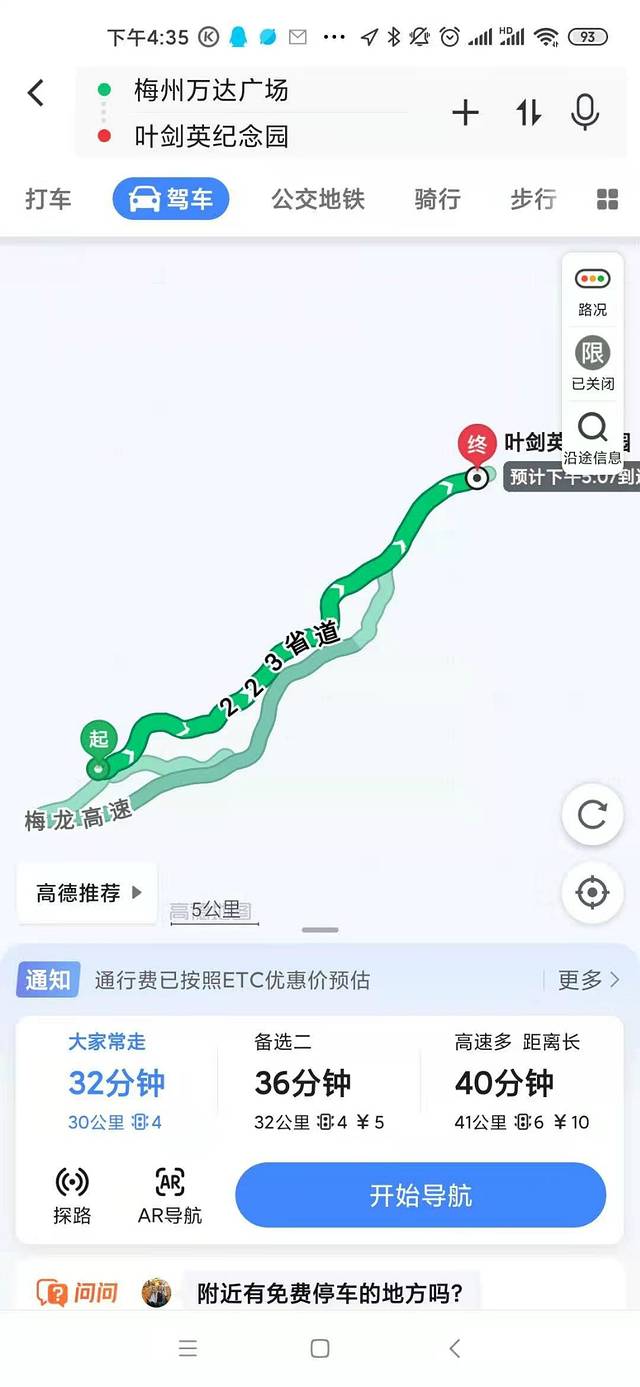The image size is (640, 1387).
Task: Switch to the 打车 tab
Action: click(48, 199)
